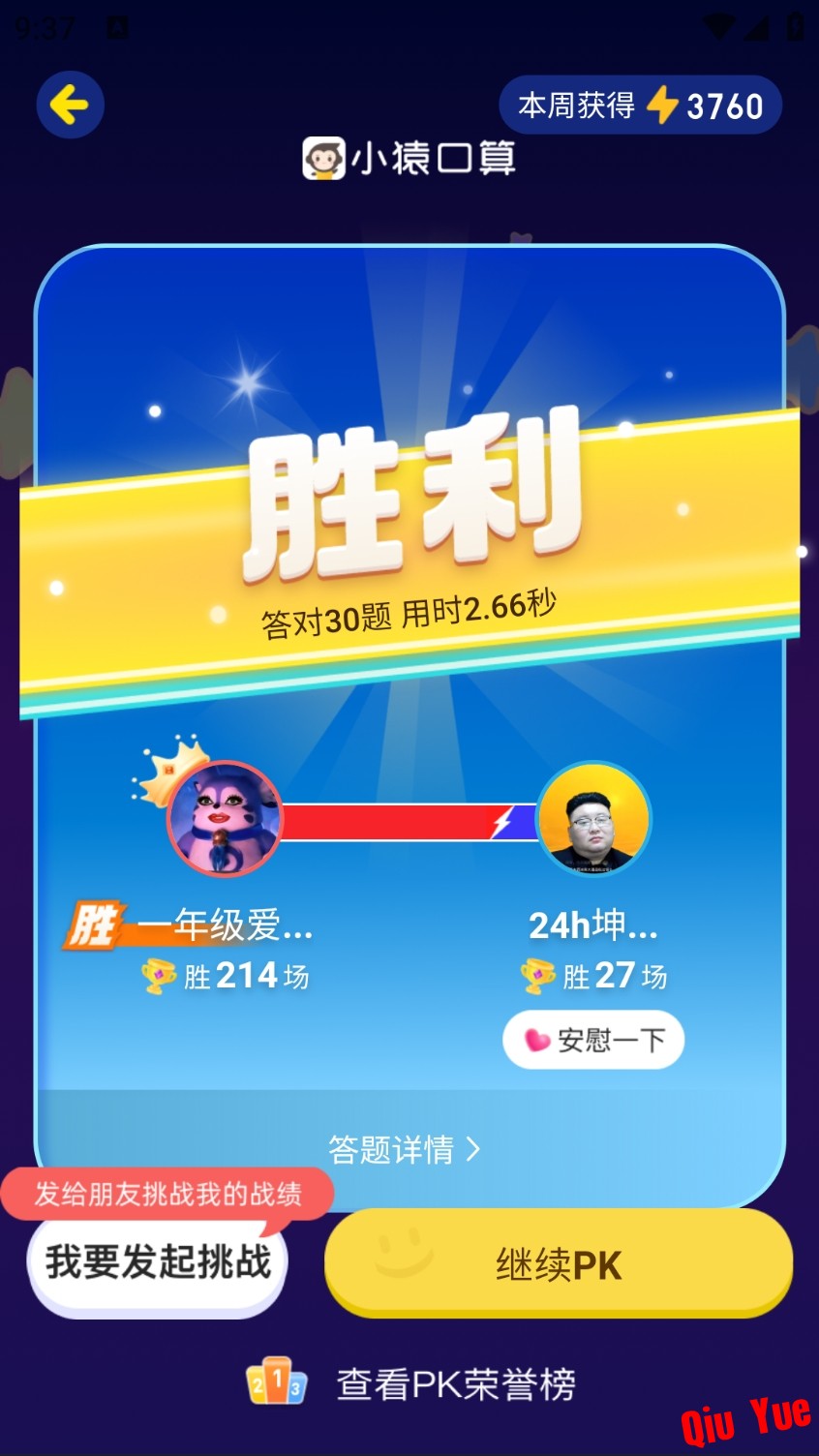Tap the 继续PK button

coord(559,1264)
